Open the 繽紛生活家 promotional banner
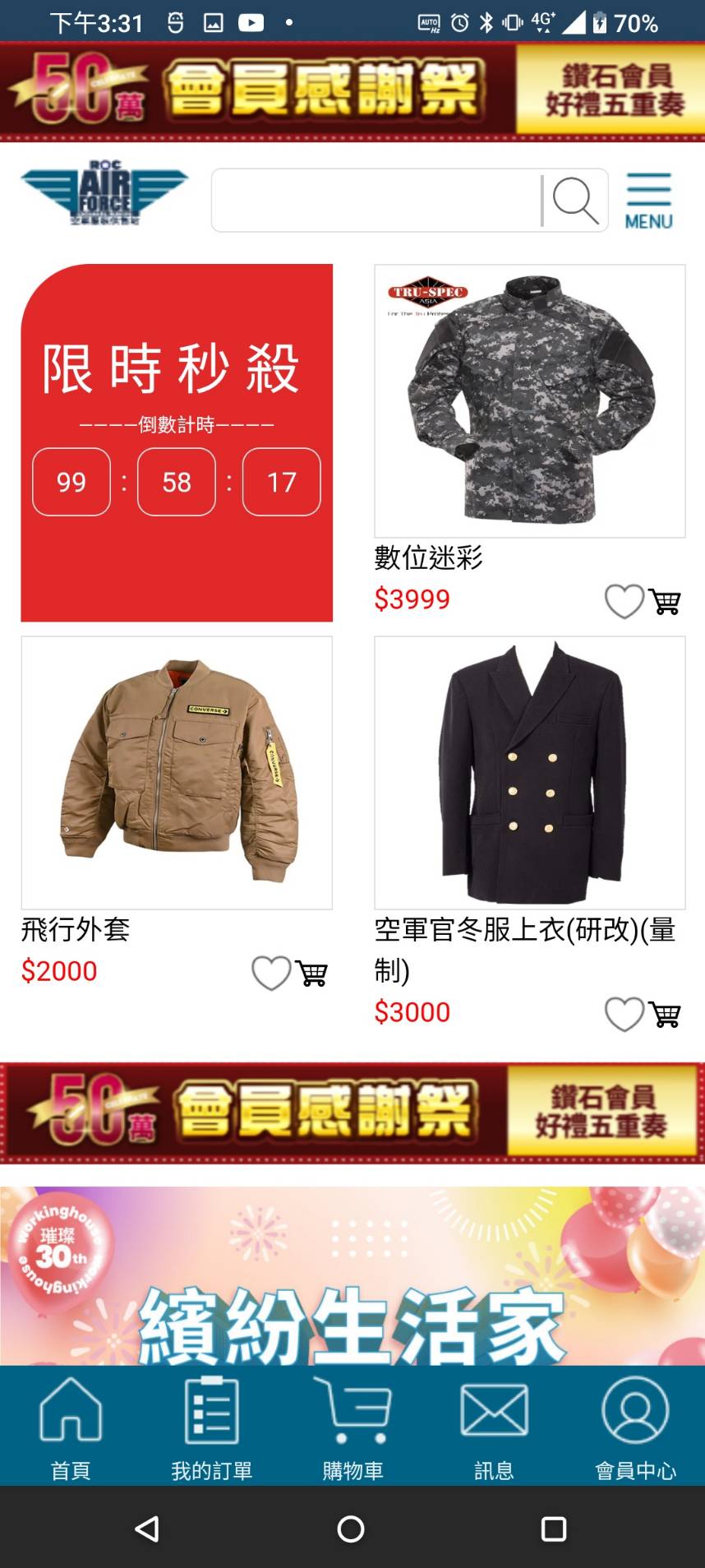The height and width of the screenshot is (1568, 705). (x=352, y=1275)
